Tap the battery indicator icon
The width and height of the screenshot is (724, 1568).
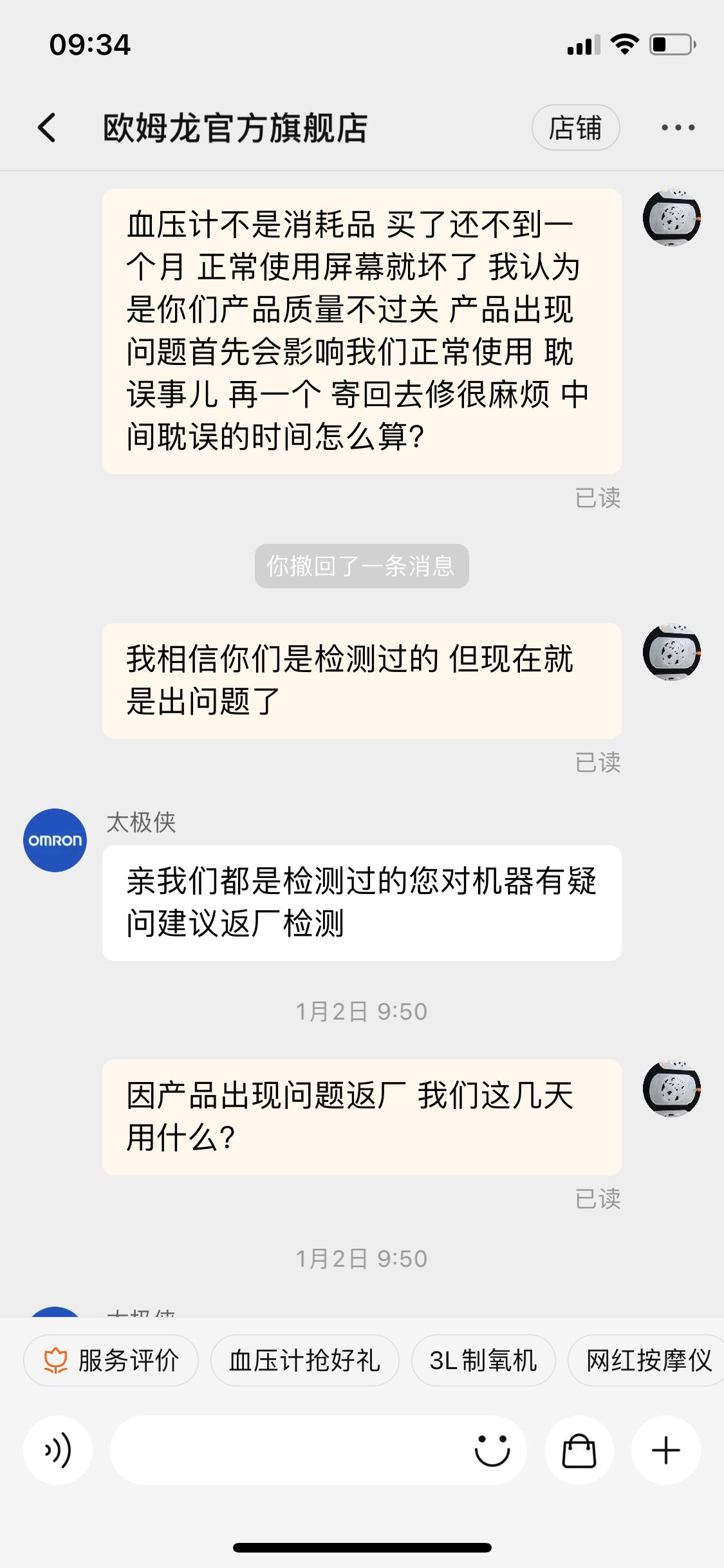tap(670, 45)
